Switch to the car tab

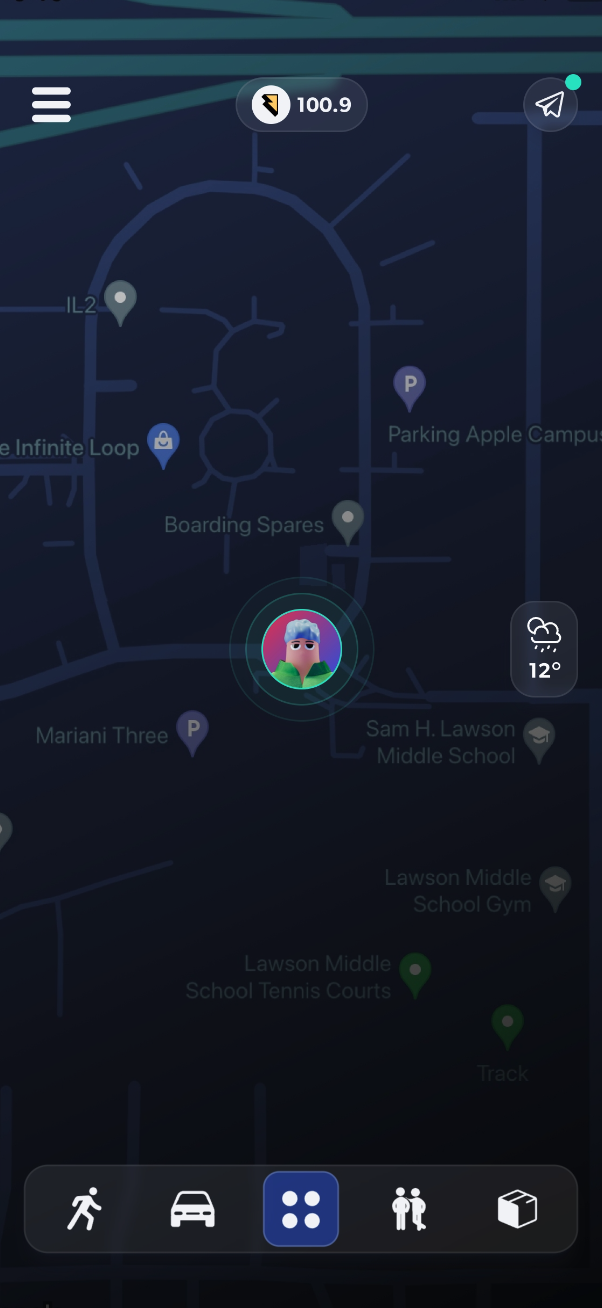[x=193, y=1209]
